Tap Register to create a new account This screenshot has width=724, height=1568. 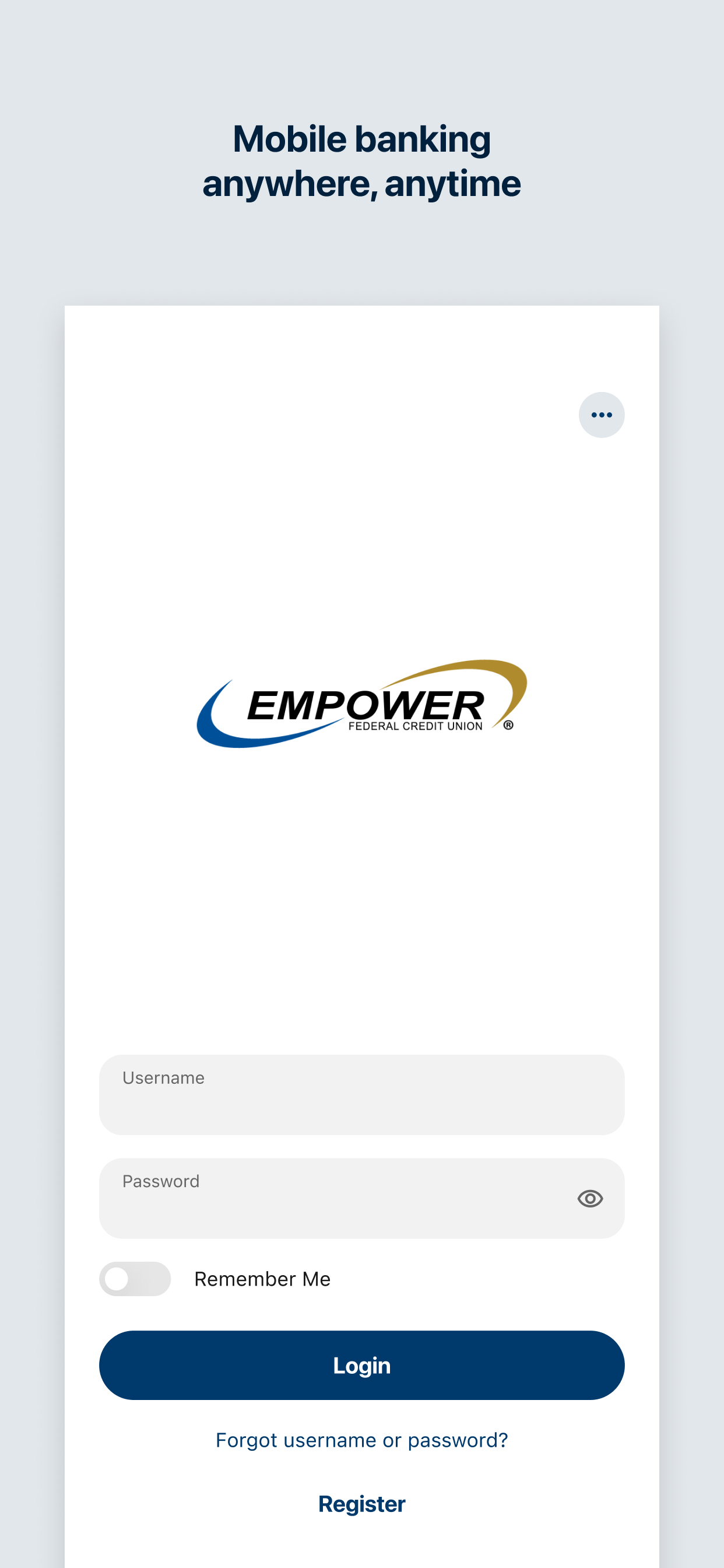pos(362,1503)
